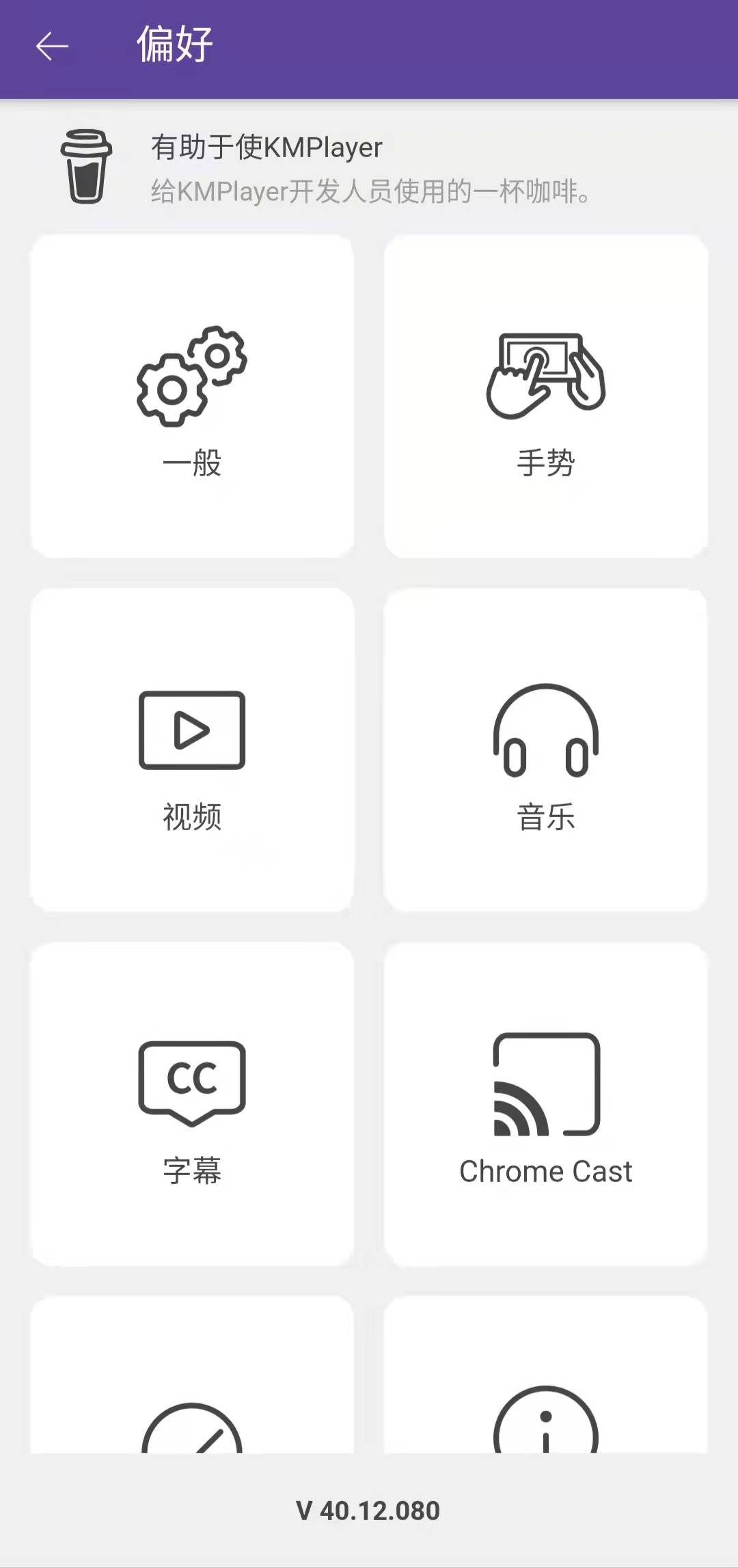Open the 一般 general settings card
This screenshot has width=738, height=1568.
pos(192,396)
